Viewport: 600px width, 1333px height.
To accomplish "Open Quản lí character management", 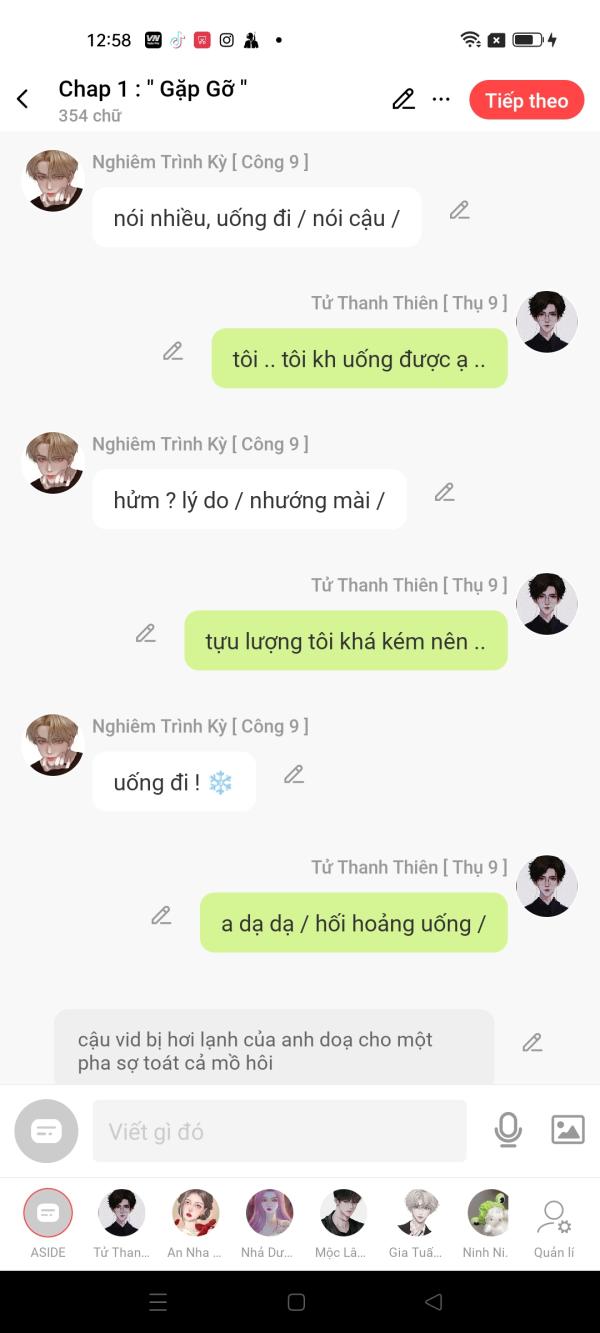I will [x=554, y=1228].
